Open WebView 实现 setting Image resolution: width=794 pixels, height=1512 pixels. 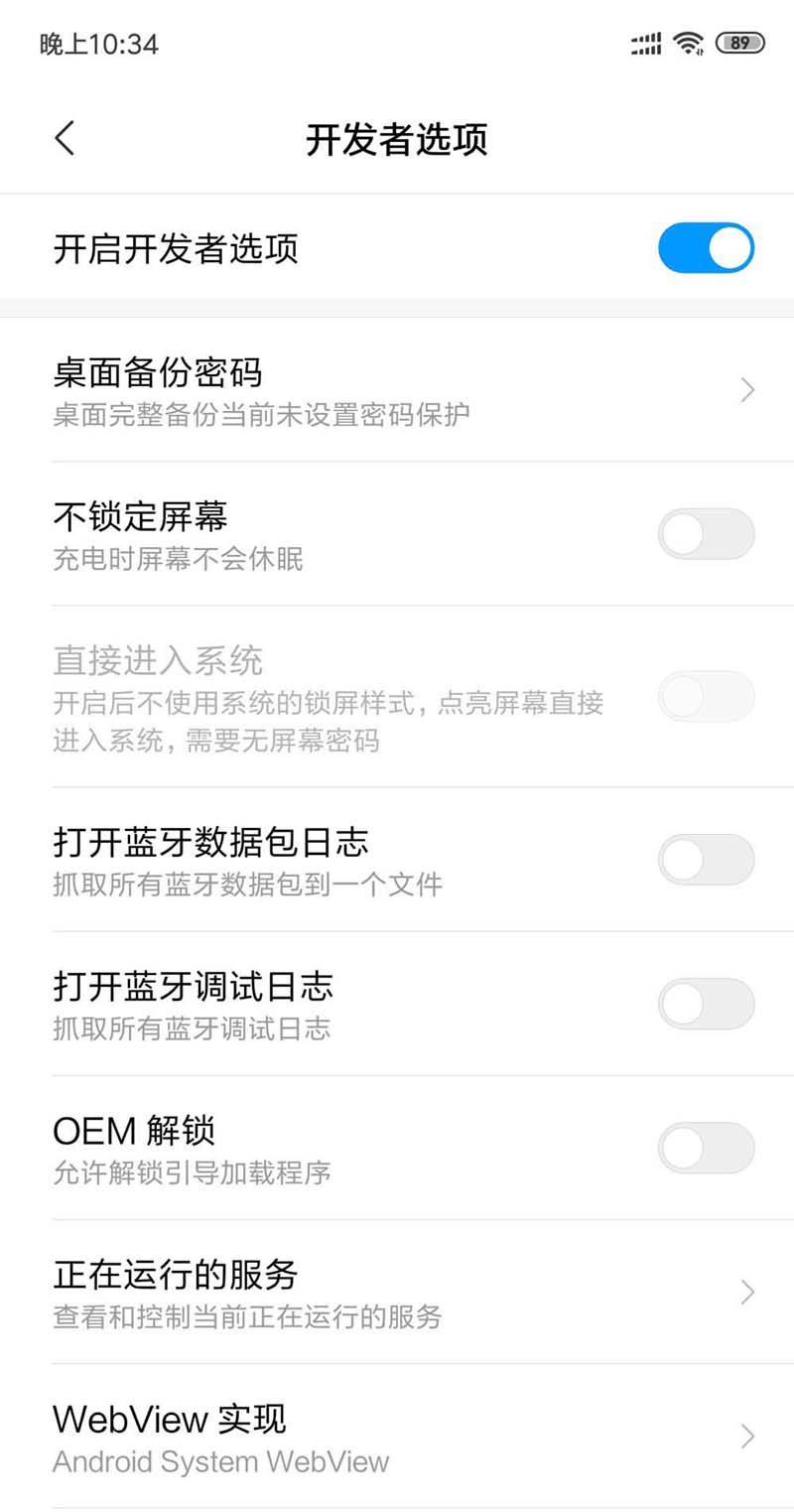tap(397, 1436)
